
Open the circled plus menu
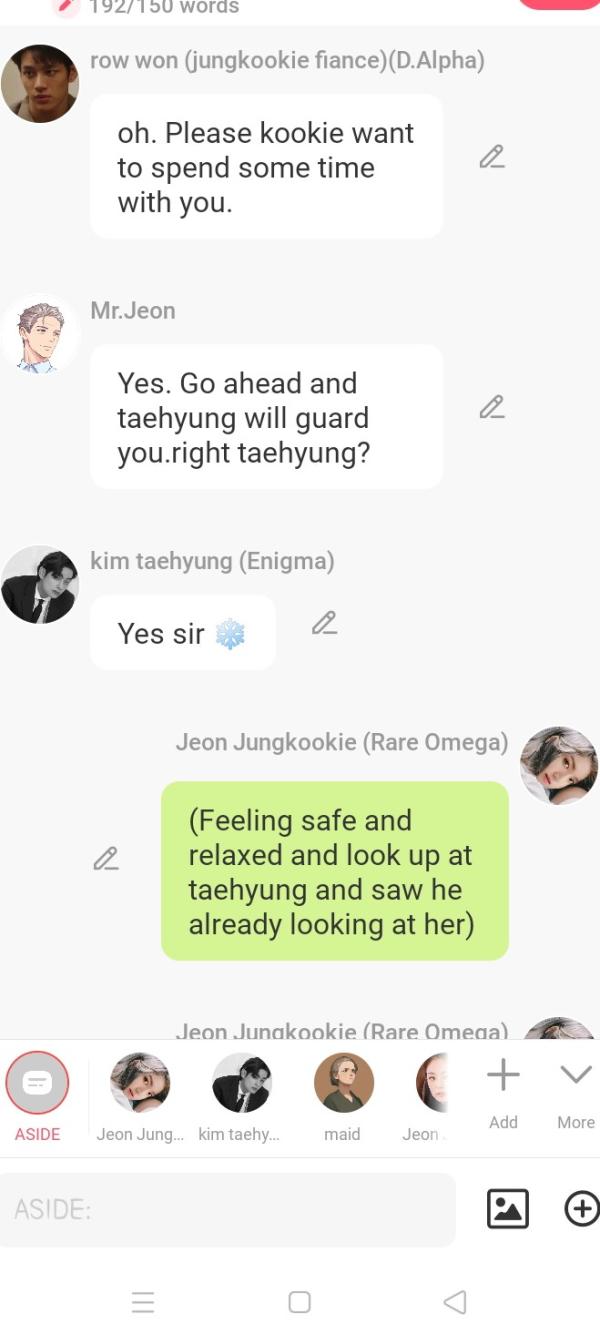[582, 1209]
